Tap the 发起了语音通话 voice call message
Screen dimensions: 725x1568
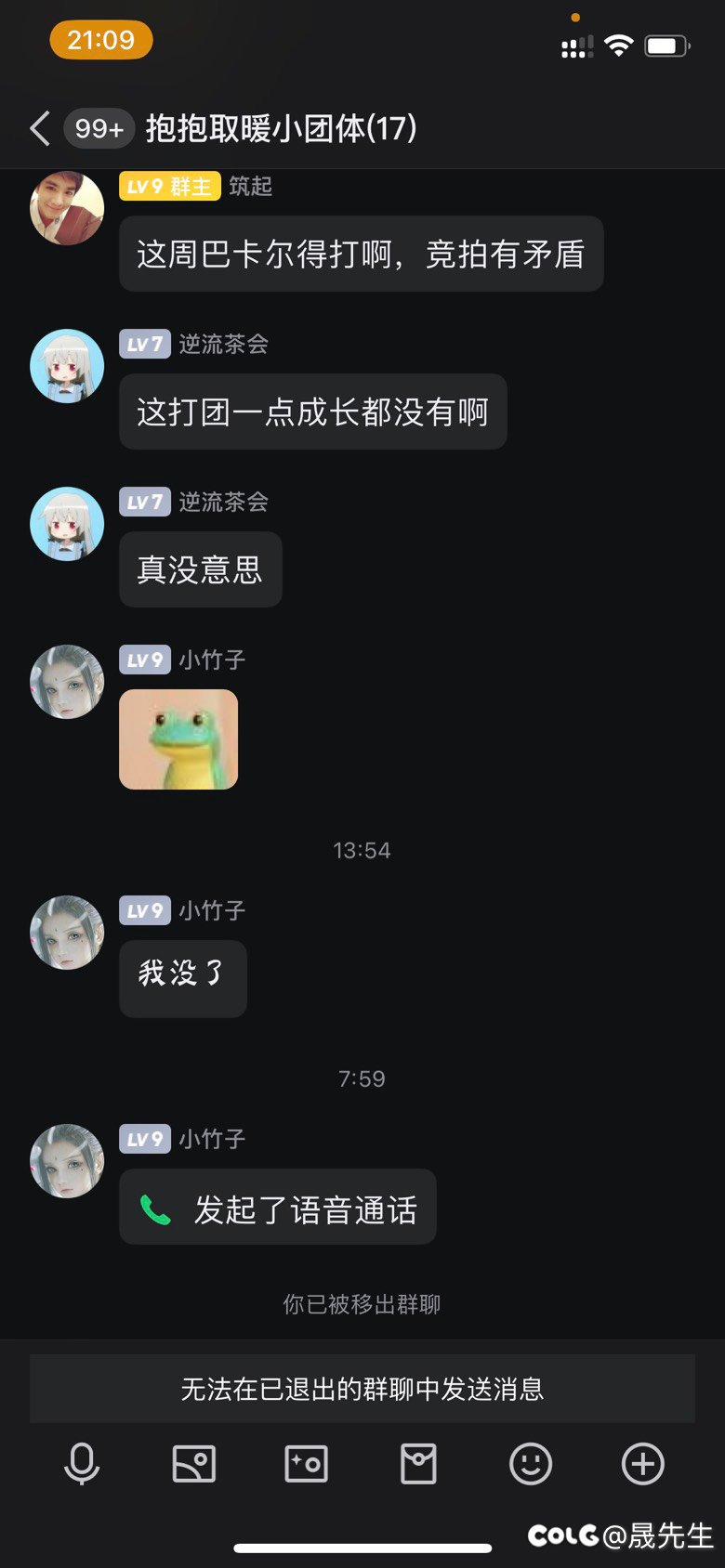tap(278, 1207)
